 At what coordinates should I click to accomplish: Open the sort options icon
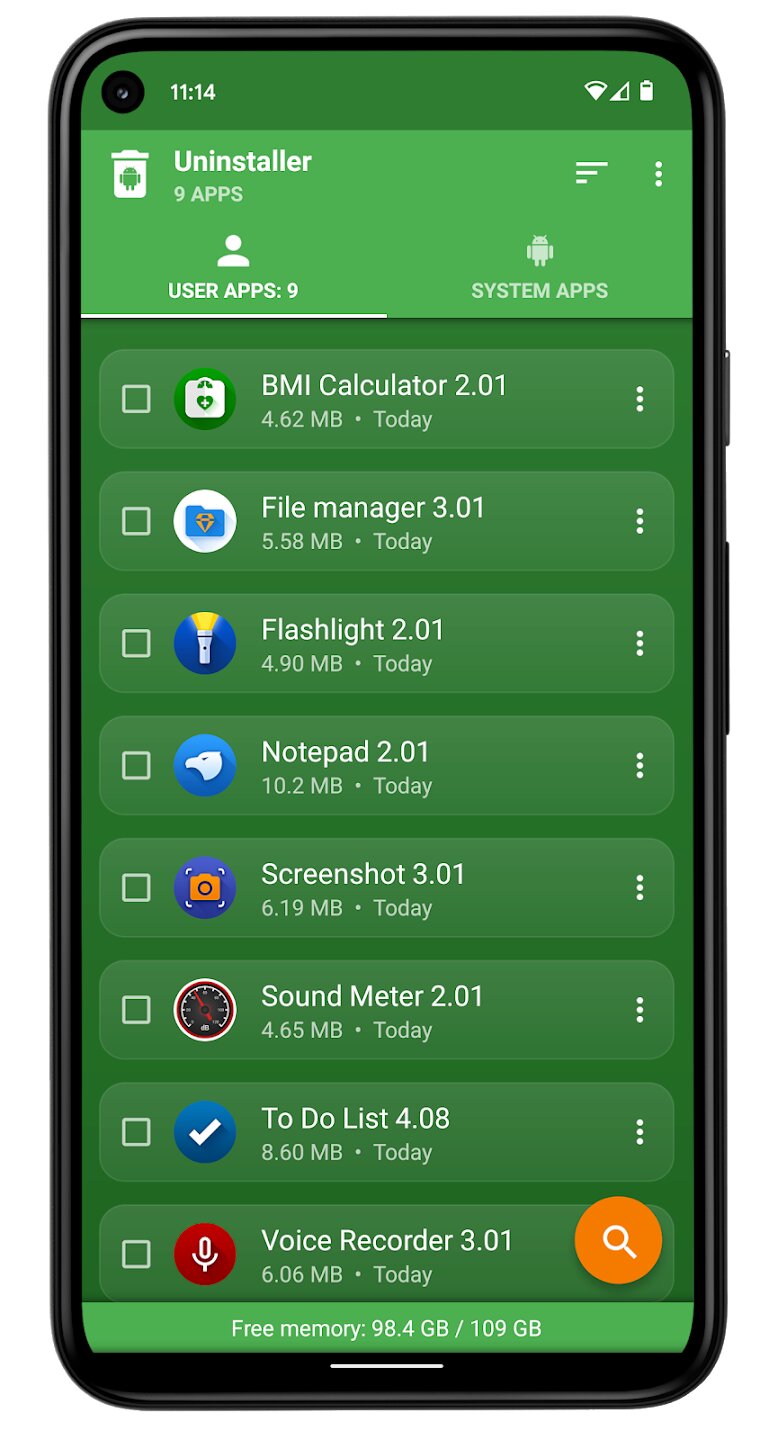point(591,173)
